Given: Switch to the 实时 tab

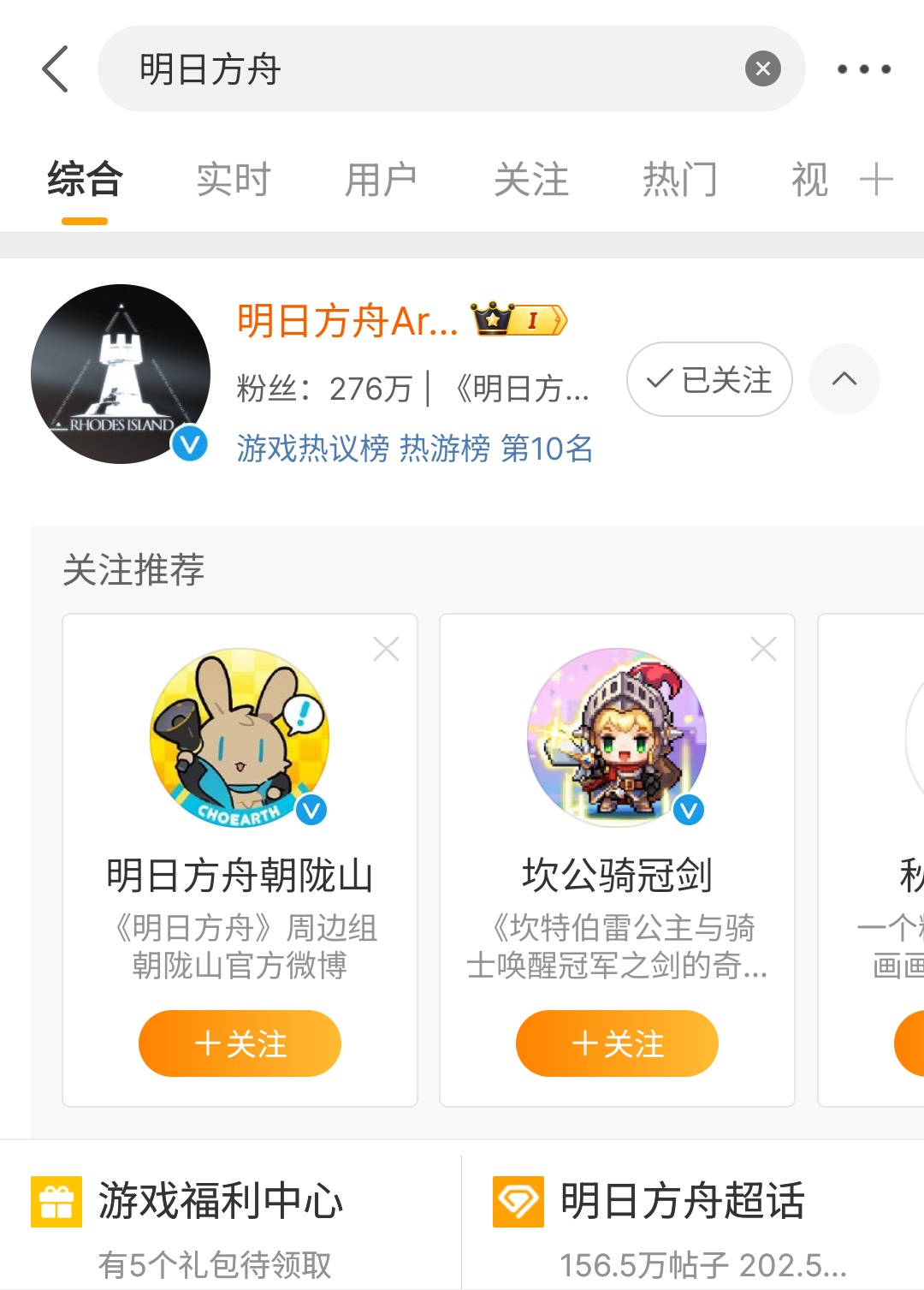Looking at the screenshot, I should (x=233, y=179).
